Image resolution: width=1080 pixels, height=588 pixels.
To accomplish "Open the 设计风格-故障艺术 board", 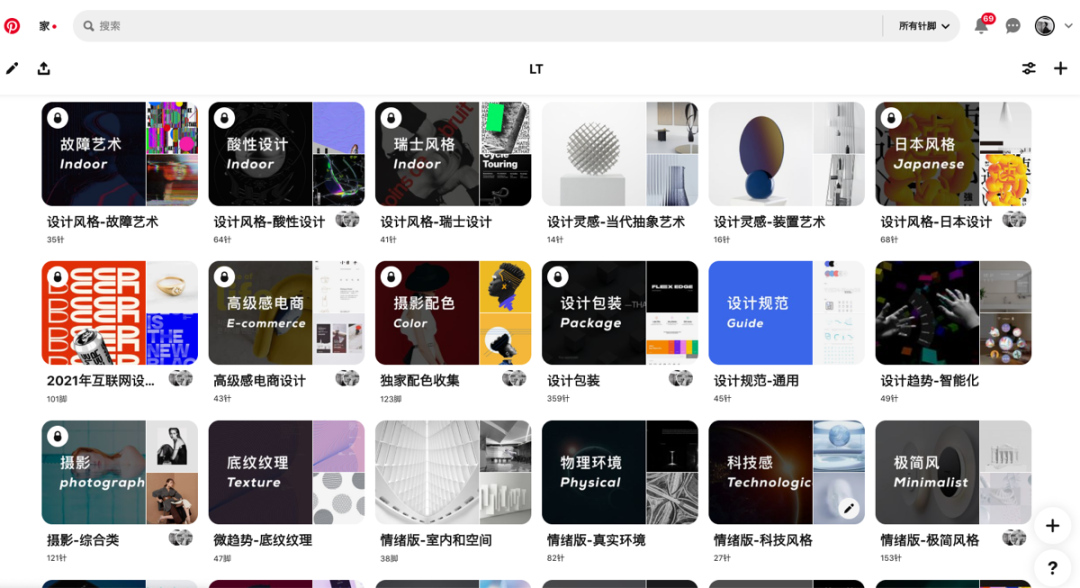I will point(119,154).
